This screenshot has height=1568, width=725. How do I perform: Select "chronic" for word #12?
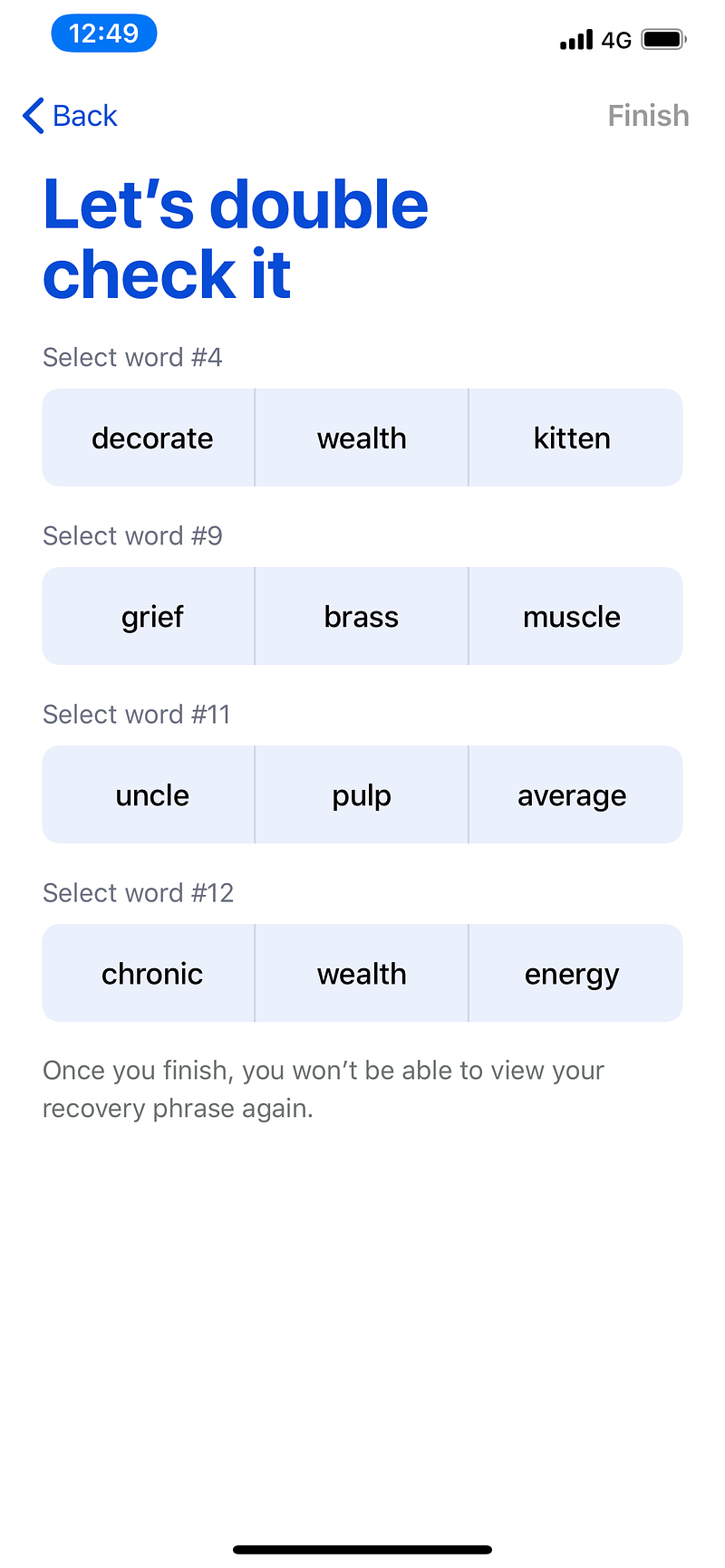[x=150, y=974]
